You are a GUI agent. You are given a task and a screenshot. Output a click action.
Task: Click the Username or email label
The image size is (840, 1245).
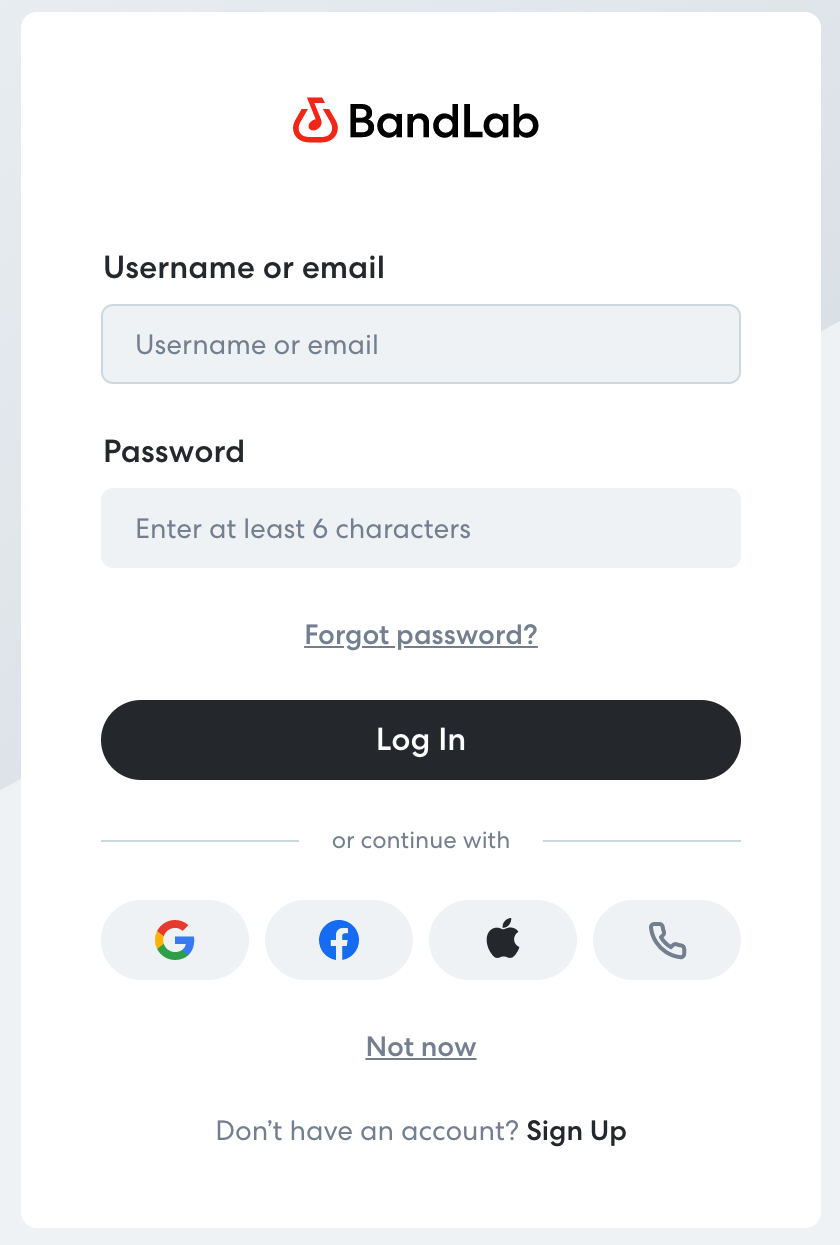point(244,267)
